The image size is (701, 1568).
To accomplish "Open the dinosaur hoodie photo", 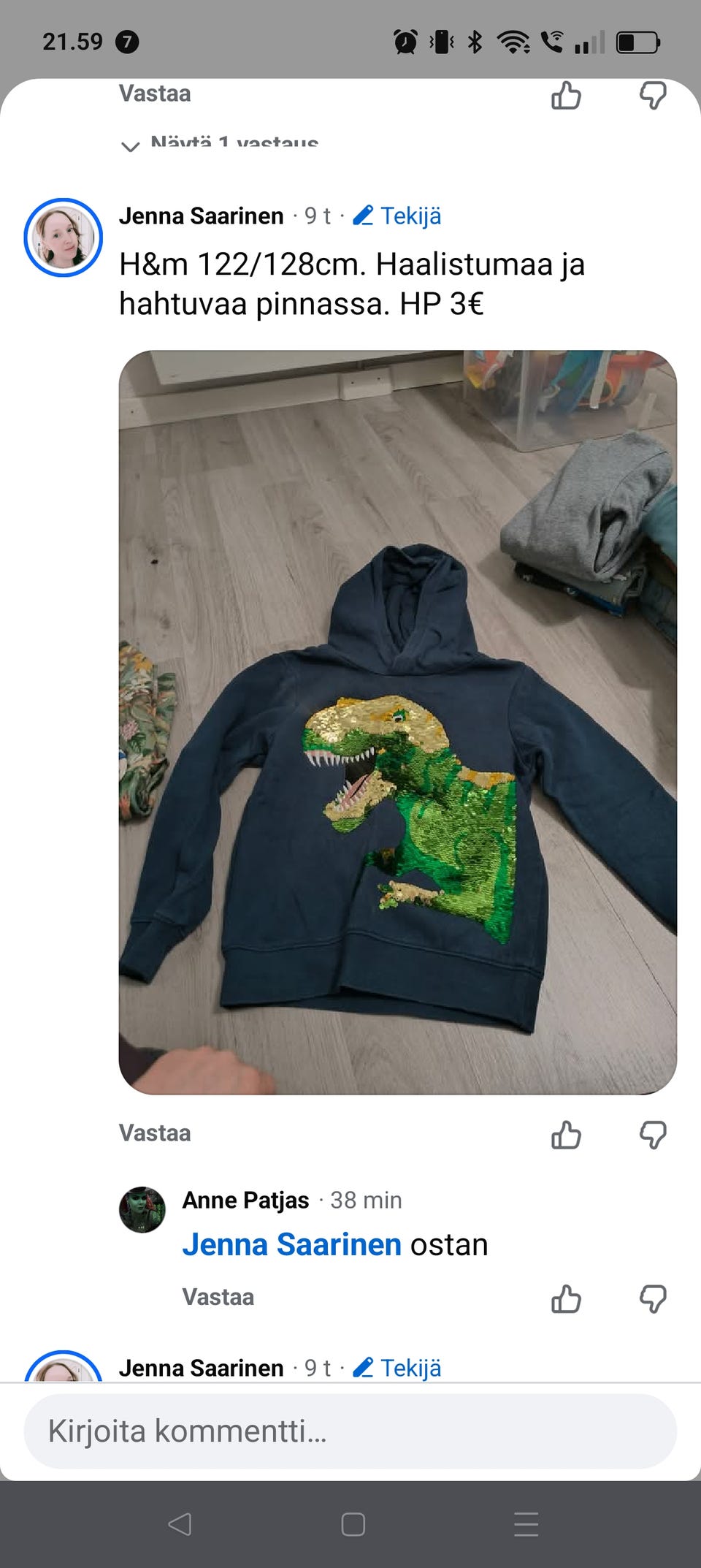I will [x=397, y=722].
